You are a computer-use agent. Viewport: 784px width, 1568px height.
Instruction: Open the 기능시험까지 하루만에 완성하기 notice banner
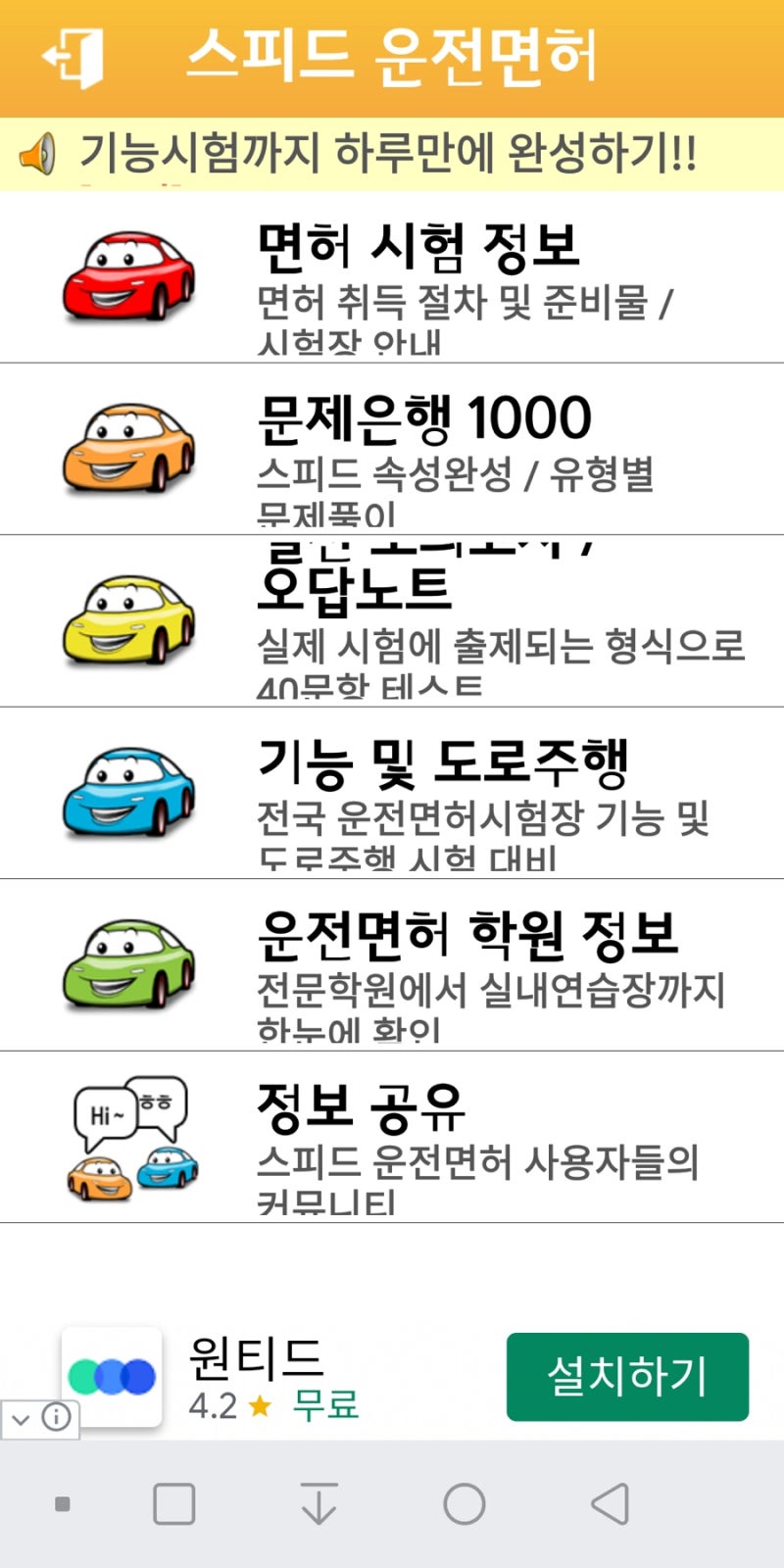392,154
